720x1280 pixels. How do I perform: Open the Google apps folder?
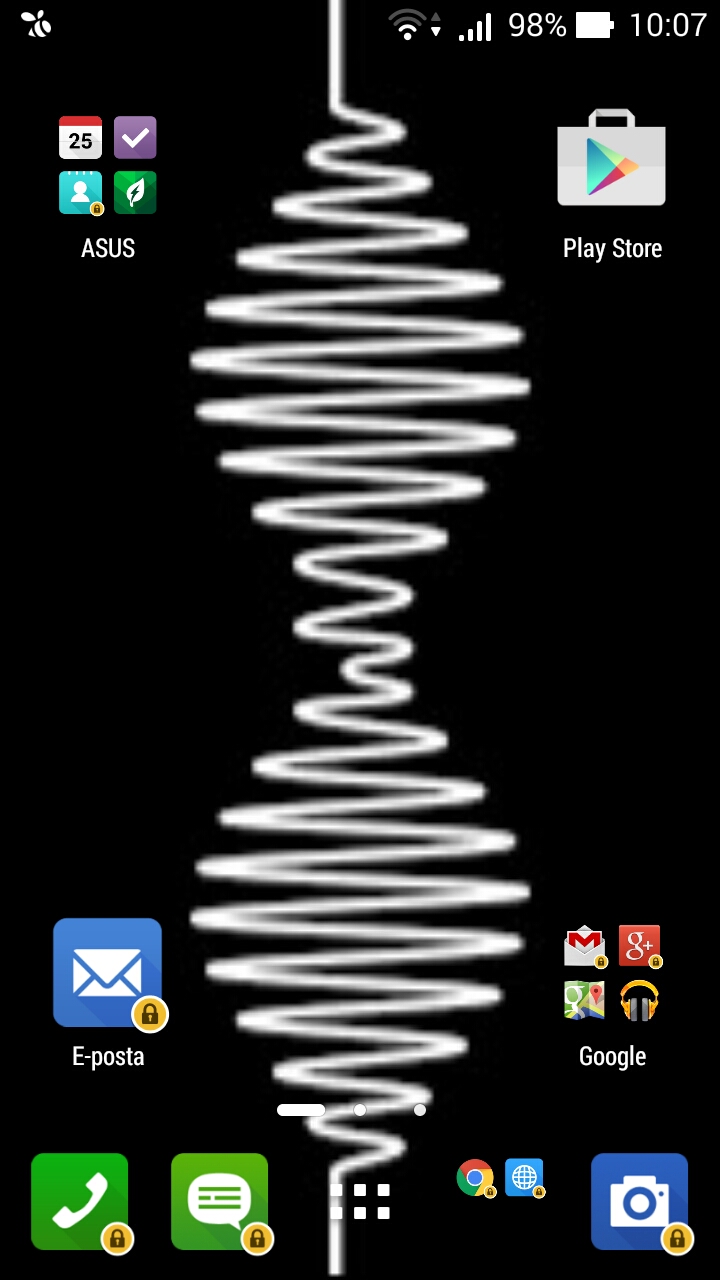coord(612,973)
